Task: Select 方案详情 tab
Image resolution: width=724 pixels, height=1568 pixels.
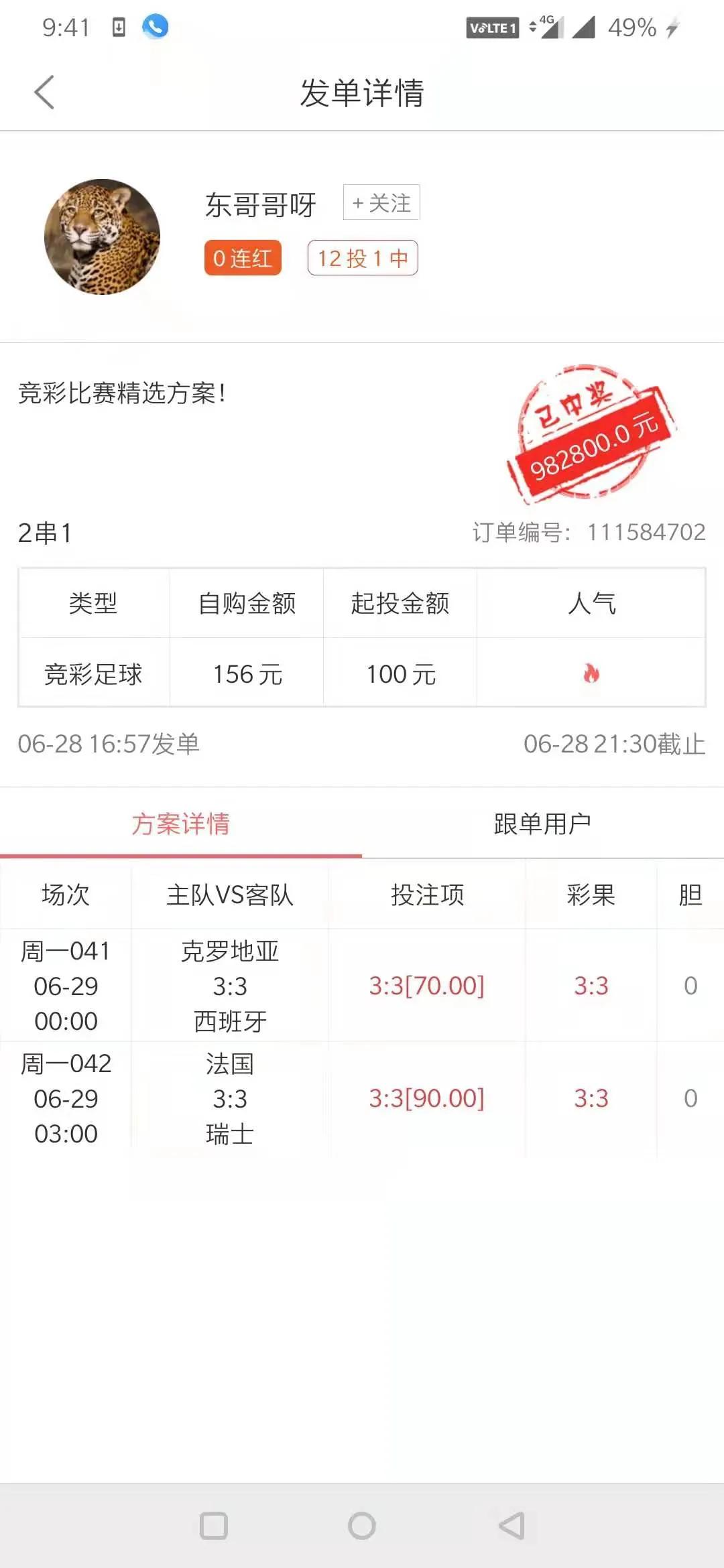Action: click(180, 824)
